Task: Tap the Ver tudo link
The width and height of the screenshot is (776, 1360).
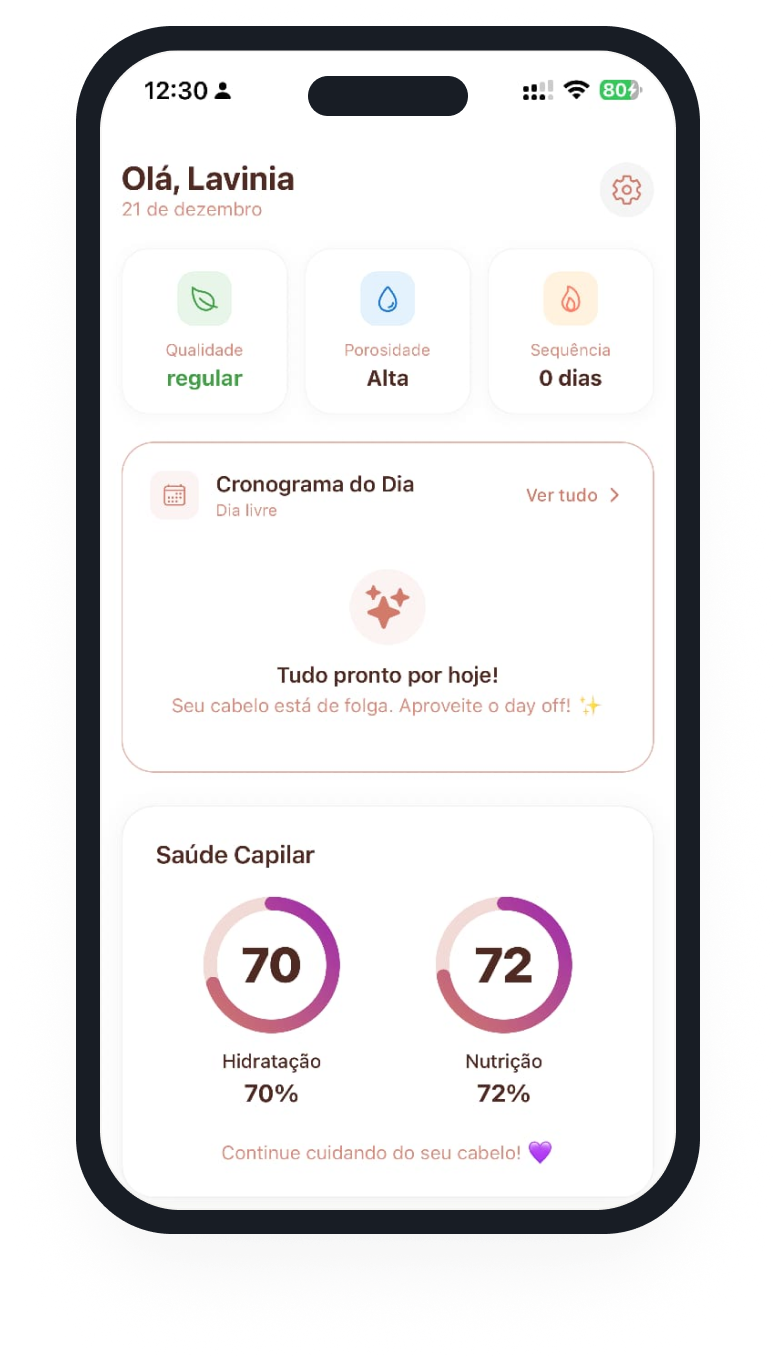Action: coord(573,495)
